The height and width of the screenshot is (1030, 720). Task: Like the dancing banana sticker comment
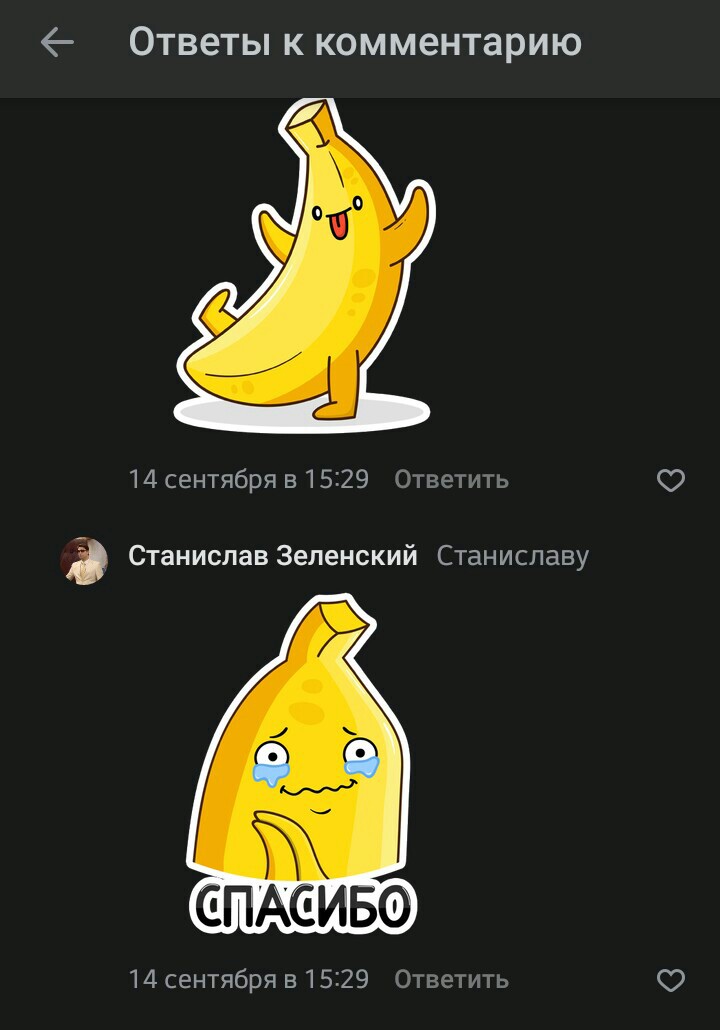pos(670,481)
